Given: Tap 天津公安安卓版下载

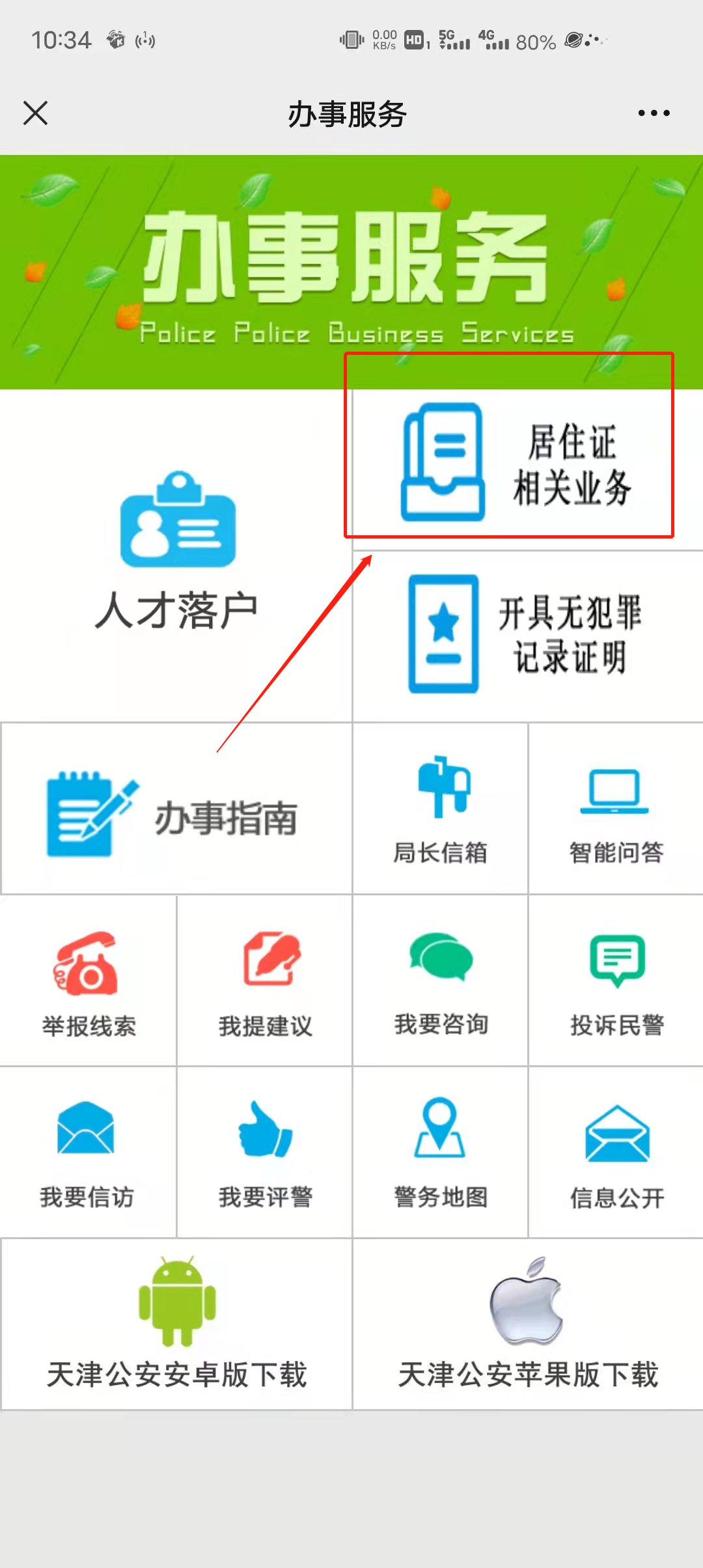Looking at the screenshot, I should click(x=176, y=1324).
